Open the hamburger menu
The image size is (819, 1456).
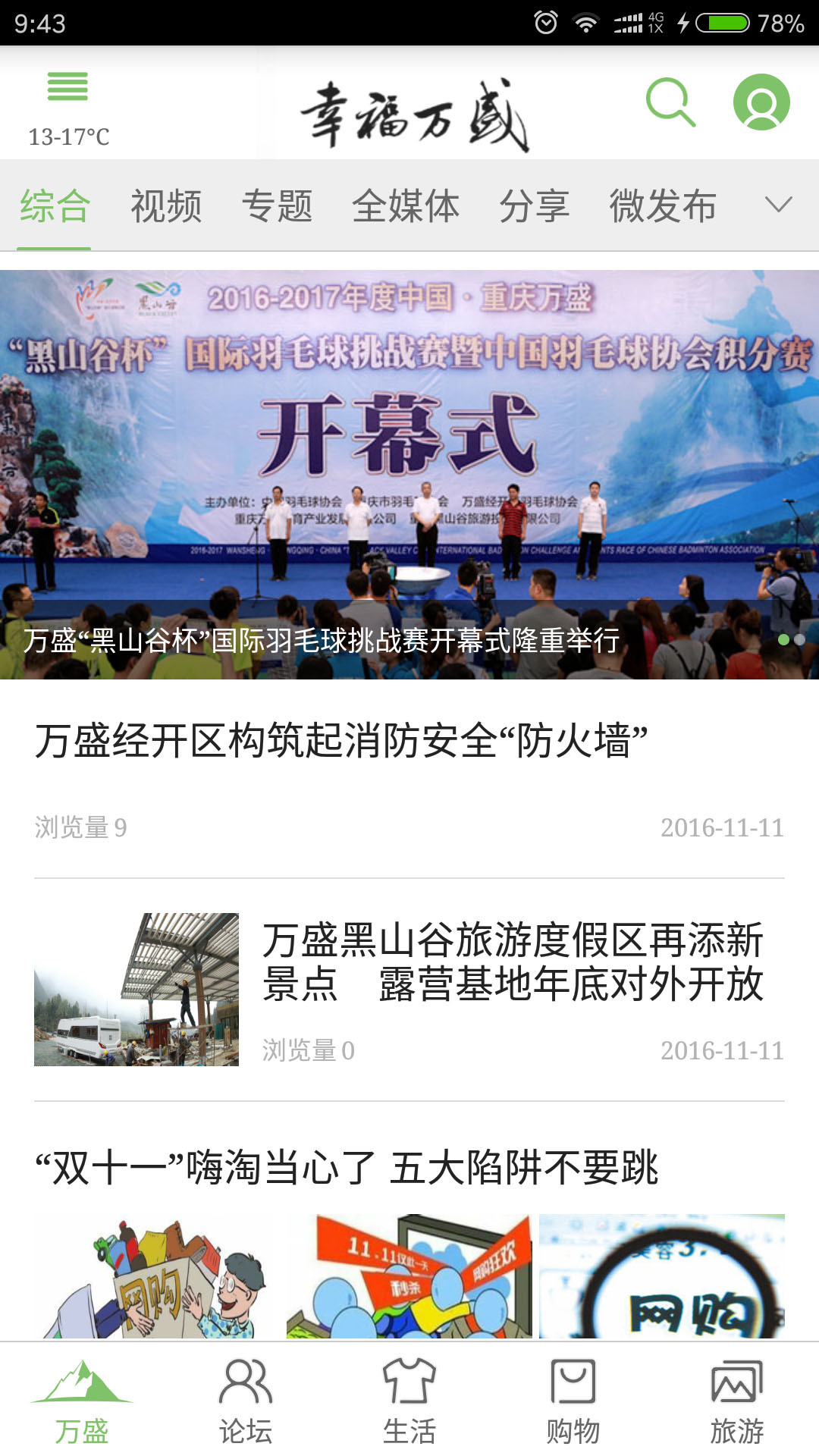pos(68,87)
